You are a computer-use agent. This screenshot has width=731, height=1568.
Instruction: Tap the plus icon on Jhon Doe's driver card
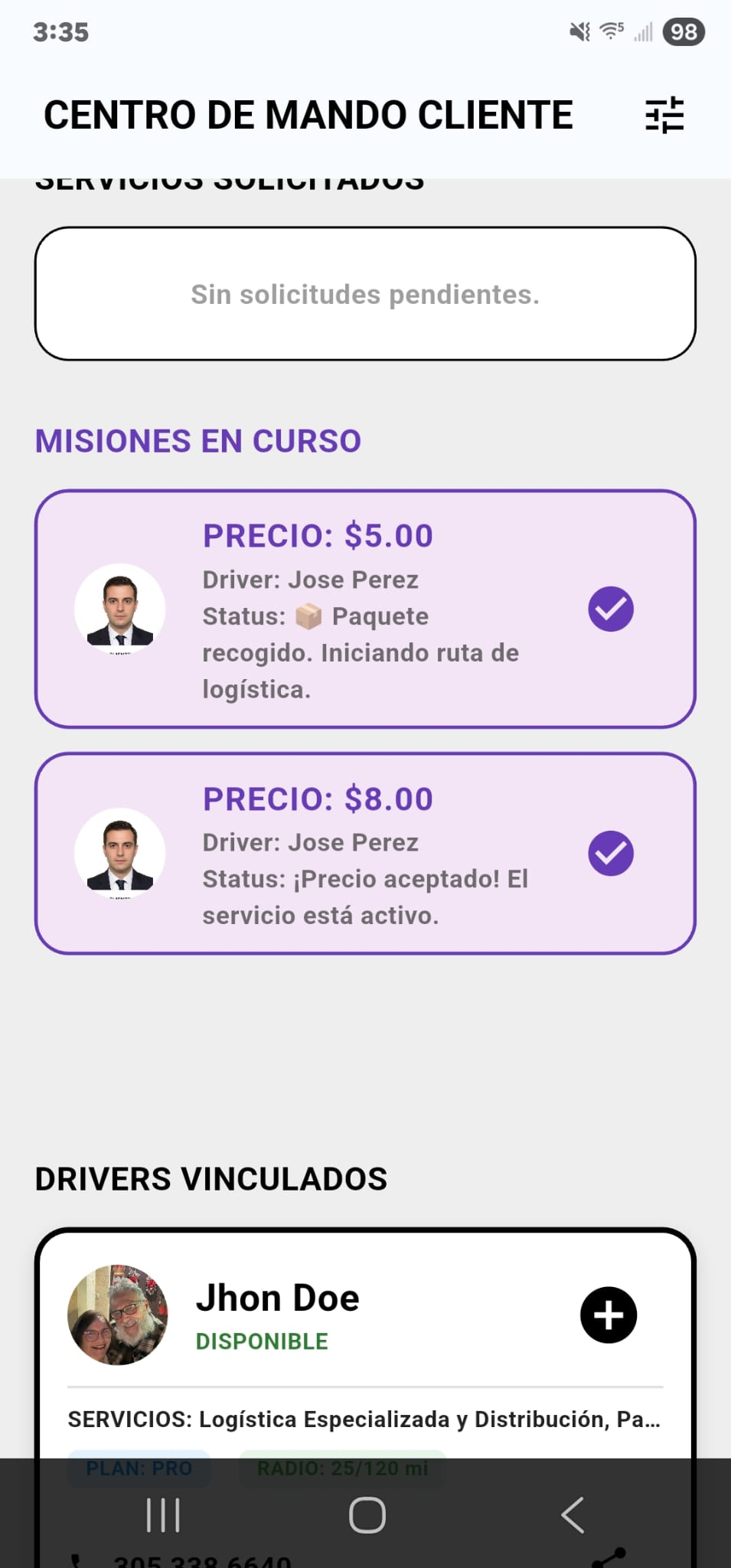(x=608, y=1315)
